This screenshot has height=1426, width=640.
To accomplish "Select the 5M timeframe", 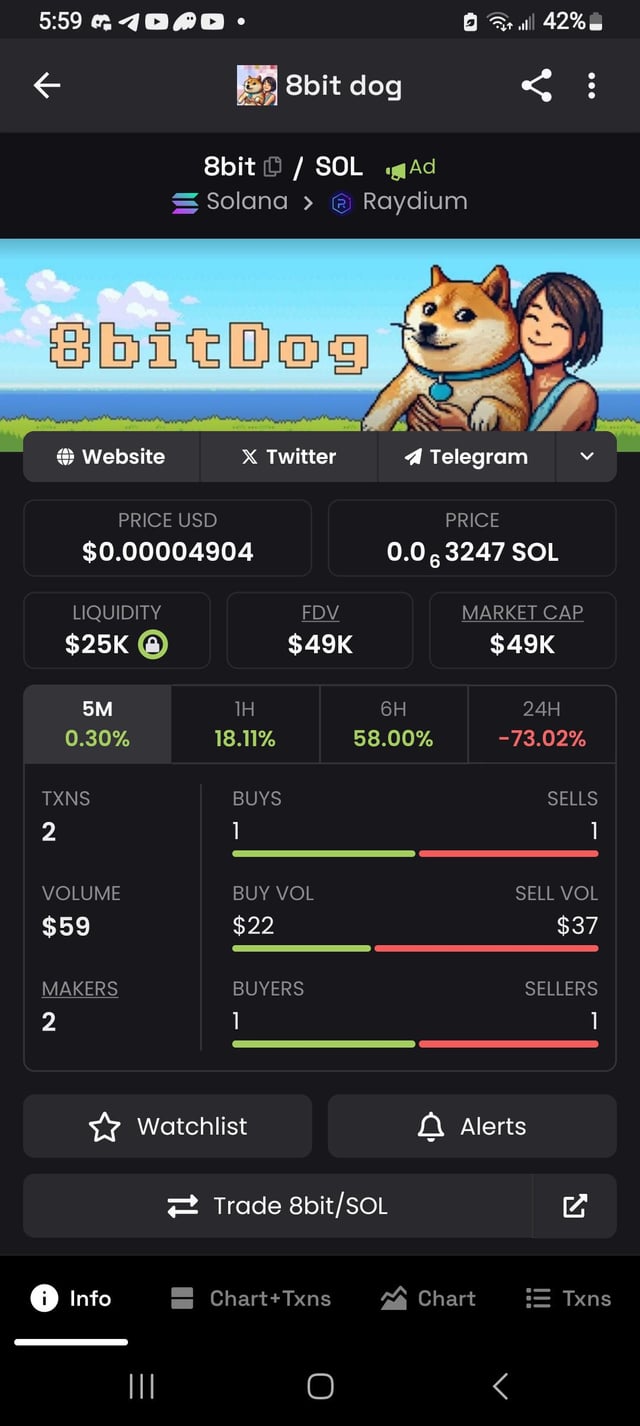I will click(97, 724).
